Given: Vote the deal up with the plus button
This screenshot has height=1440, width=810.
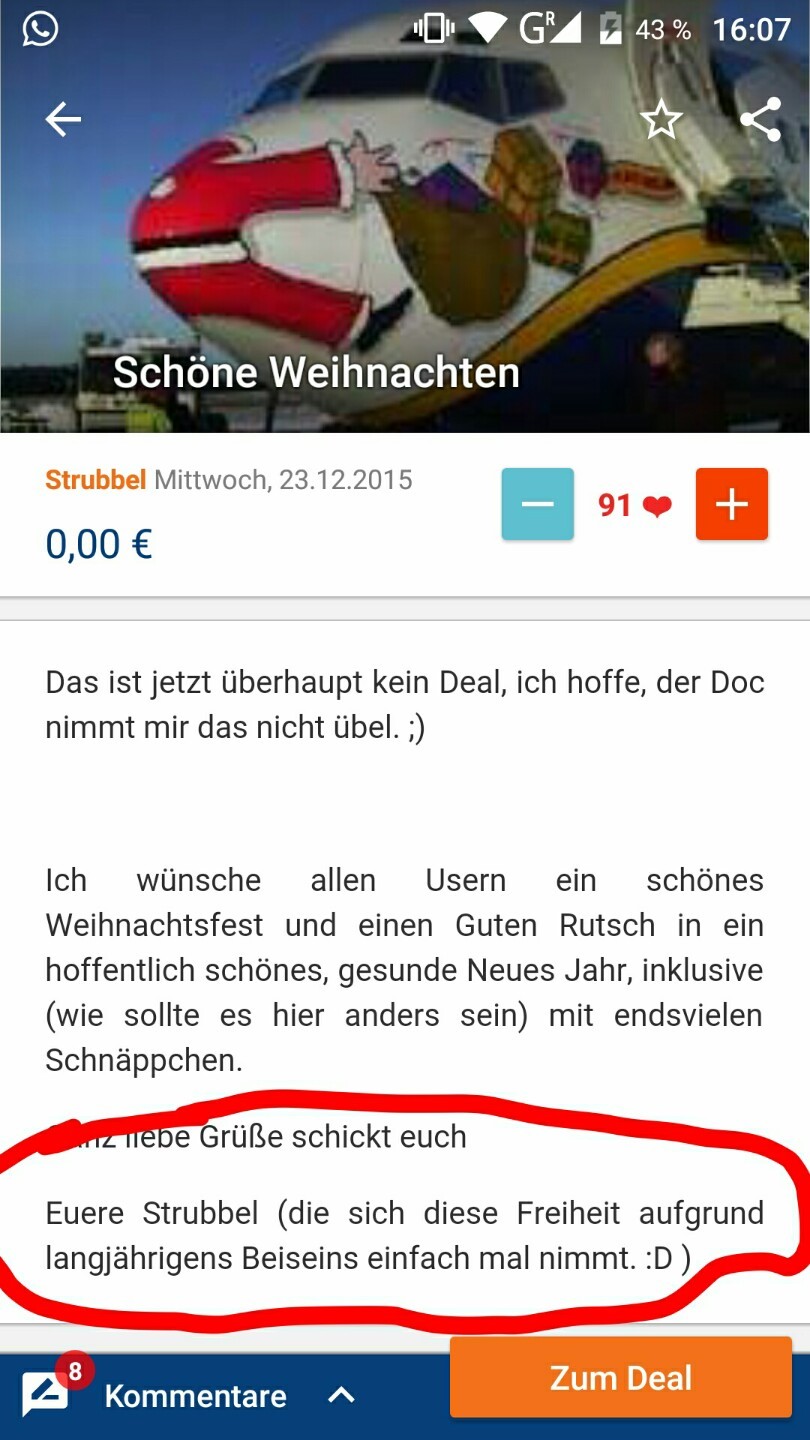Looking at the screenshot, I should tap(732, 504).
